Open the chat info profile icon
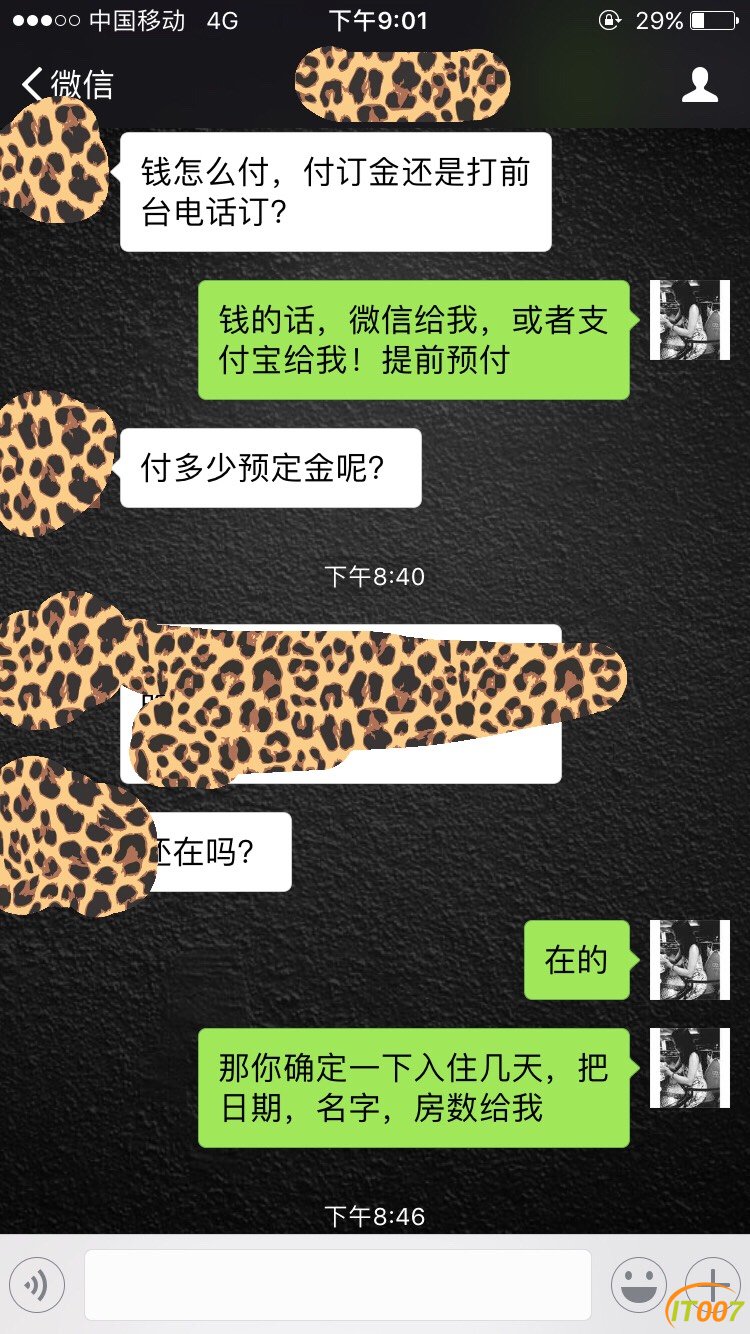Image resolution: width=750 pixels, height=1334 pixels. pyautogui.click(x=699, y=85)
